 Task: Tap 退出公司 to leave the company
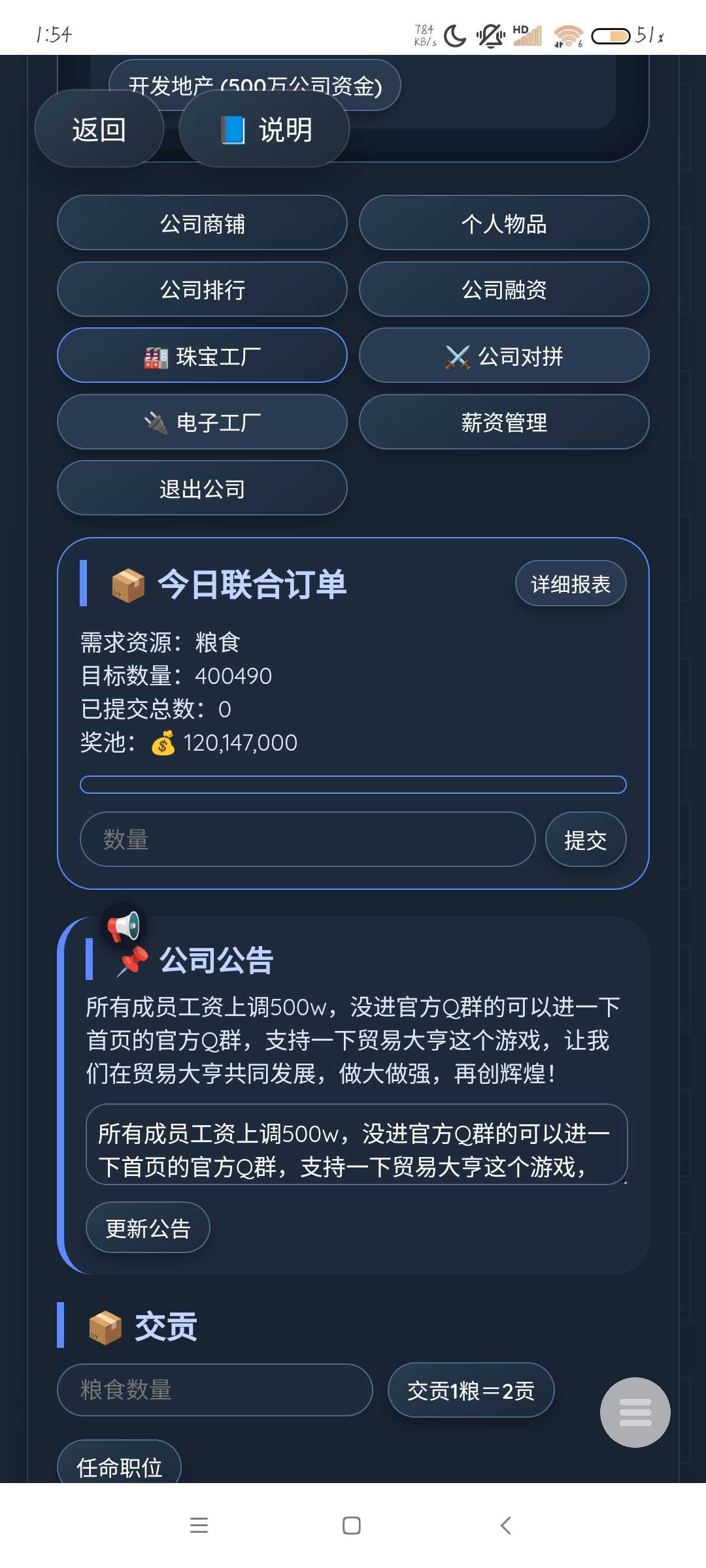(202, 488)
